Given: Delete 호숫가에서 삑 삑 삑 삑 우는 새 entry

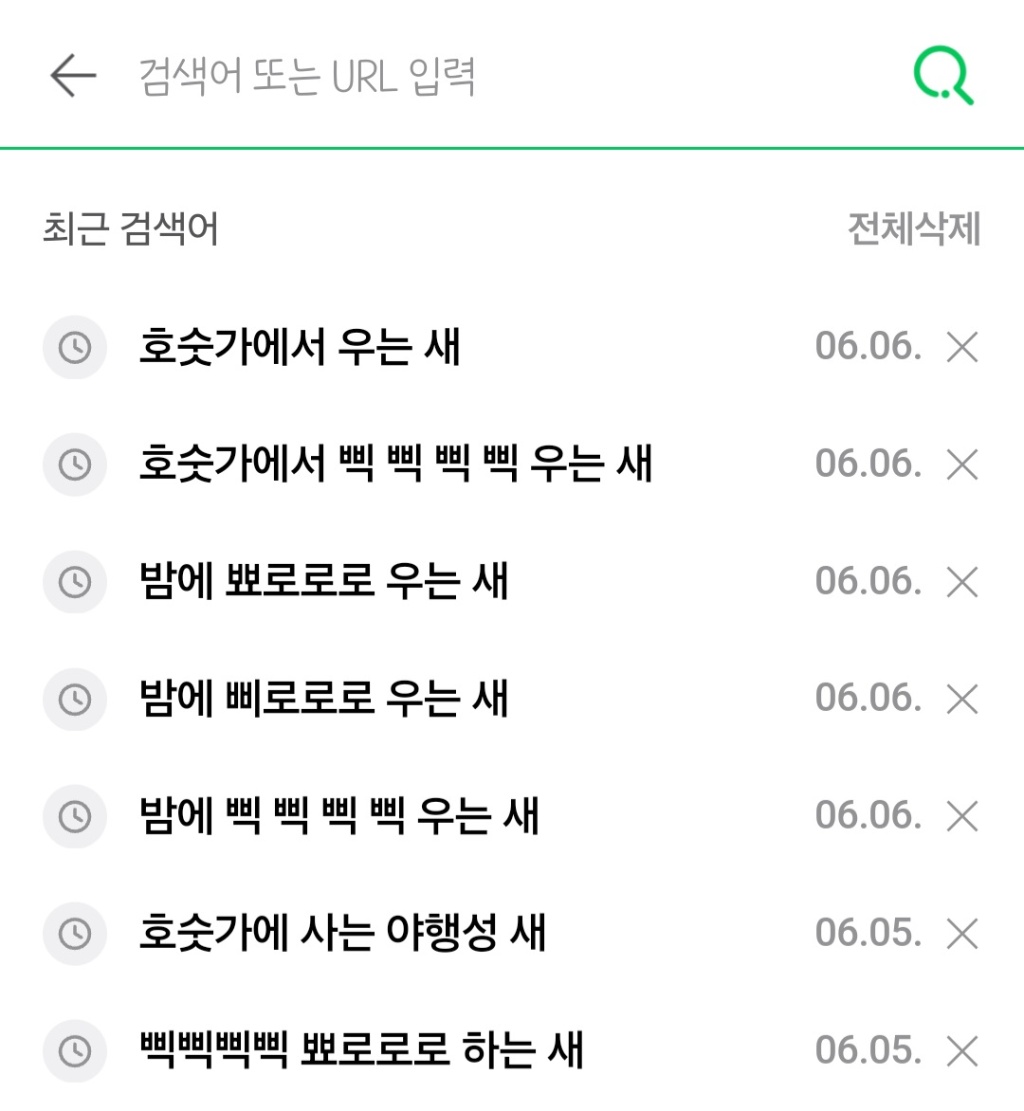Looking at the screenshot, I should 962,464.
